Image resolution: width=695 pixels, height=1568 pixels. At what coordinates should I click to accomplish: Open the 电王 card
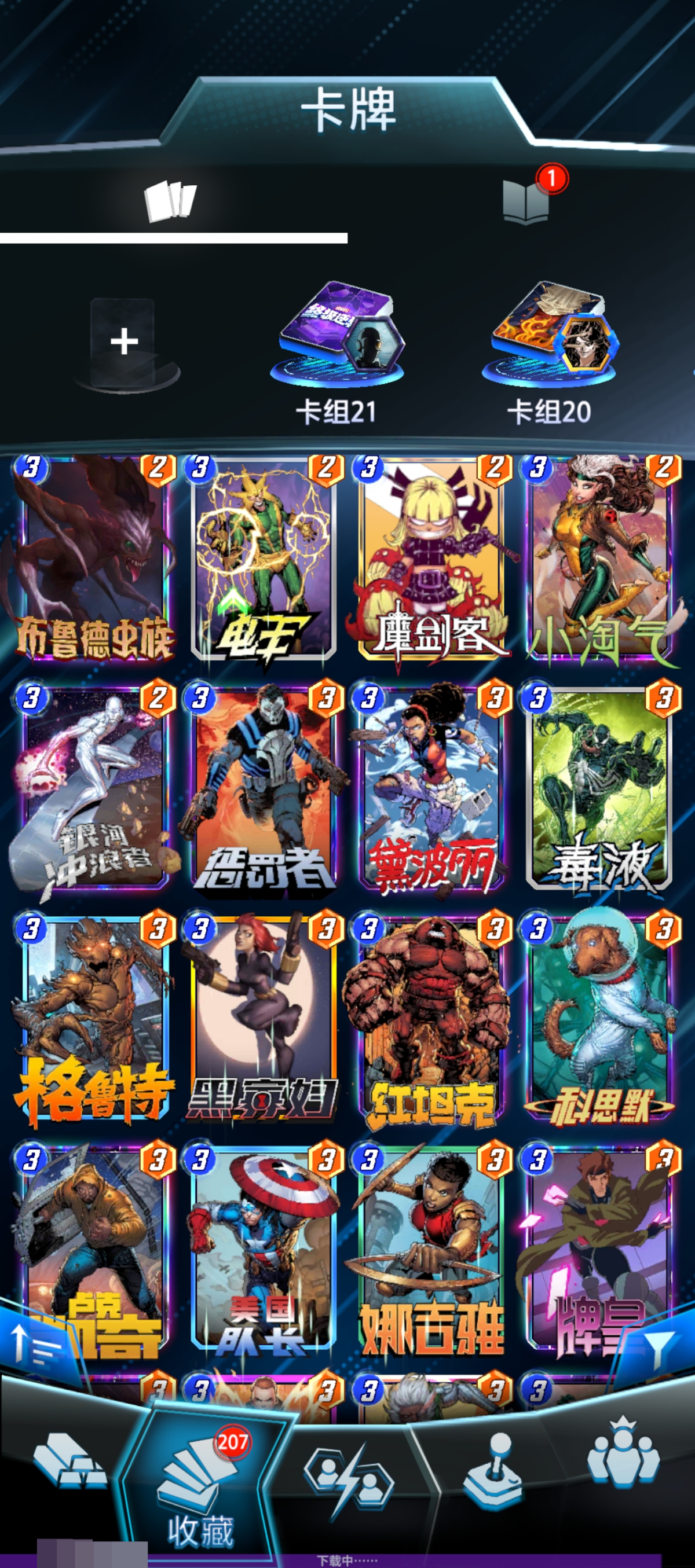pyautogui.click(x=263, y=557)
